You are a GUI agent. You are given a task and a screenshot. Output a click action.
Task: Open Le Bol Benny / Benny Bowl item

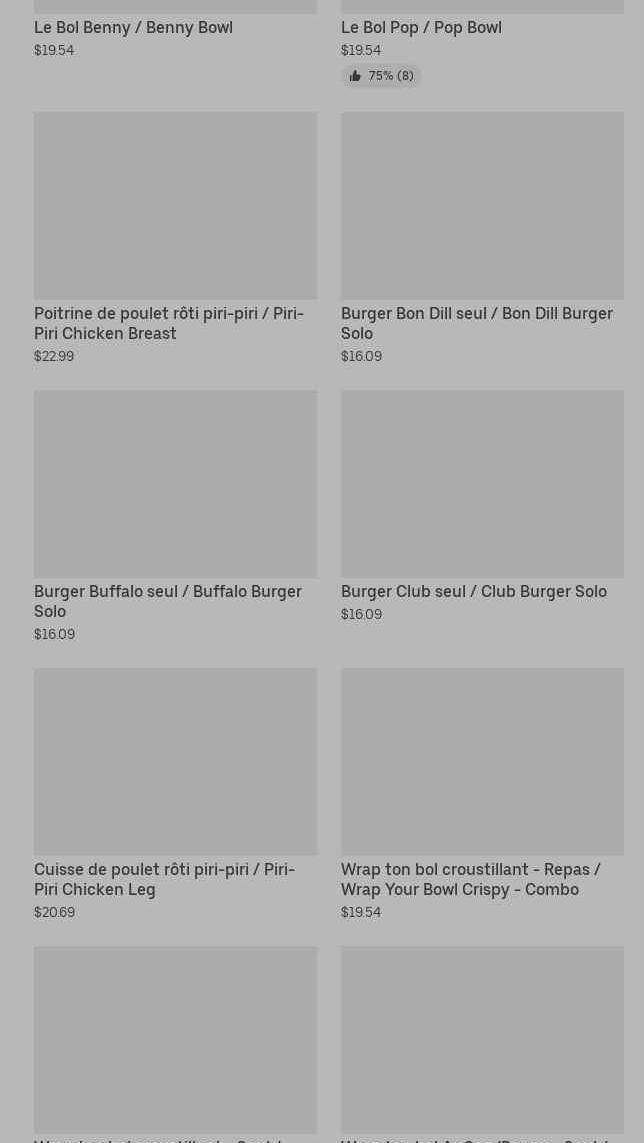tap(133, 28)
